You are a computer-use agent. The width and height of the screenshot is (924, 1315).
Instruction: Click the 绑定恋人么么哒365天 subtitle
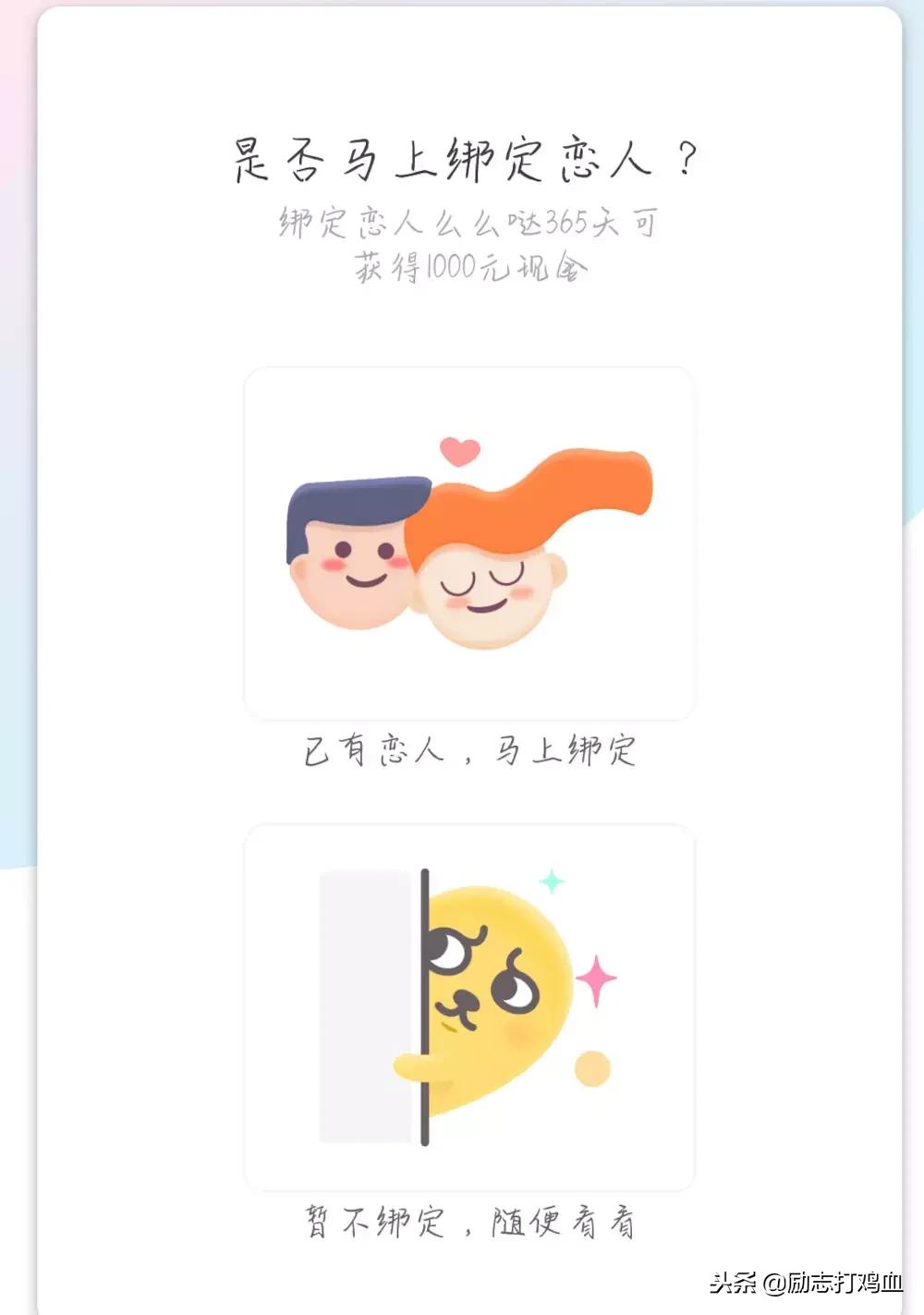click(x=467, y=222)
